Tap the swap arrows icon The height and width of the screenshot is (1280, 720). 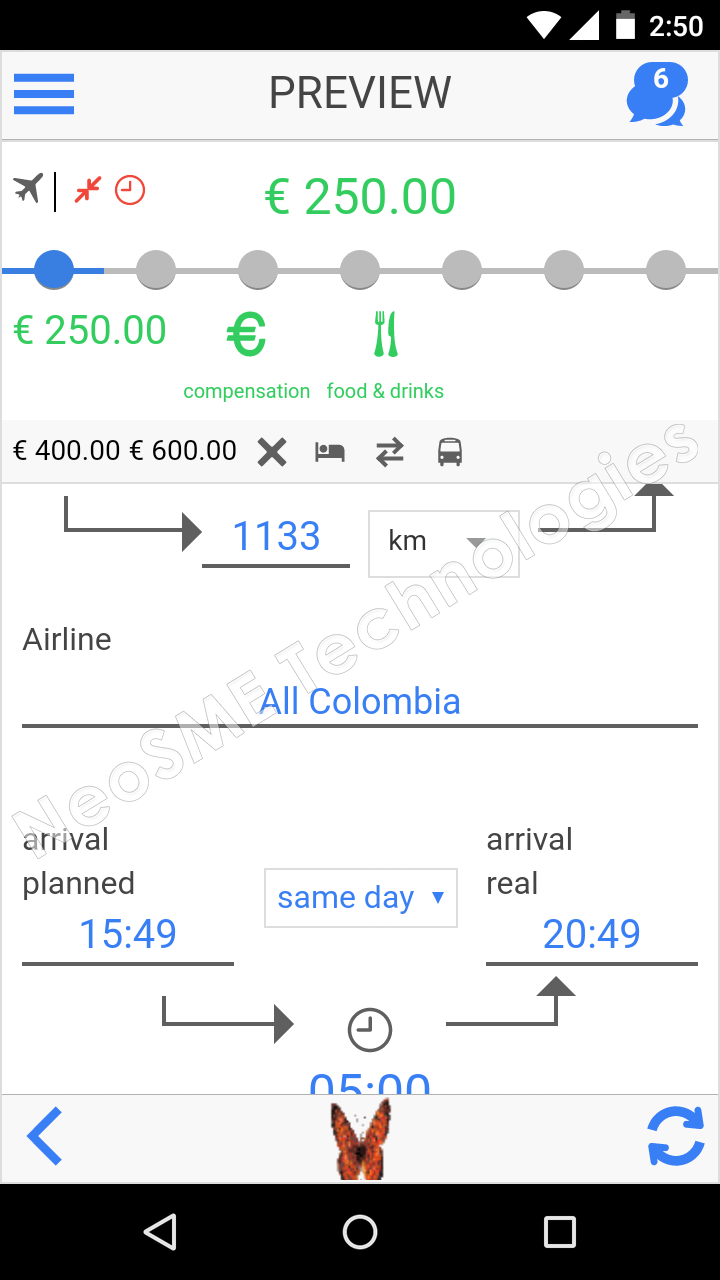[390, 452]
